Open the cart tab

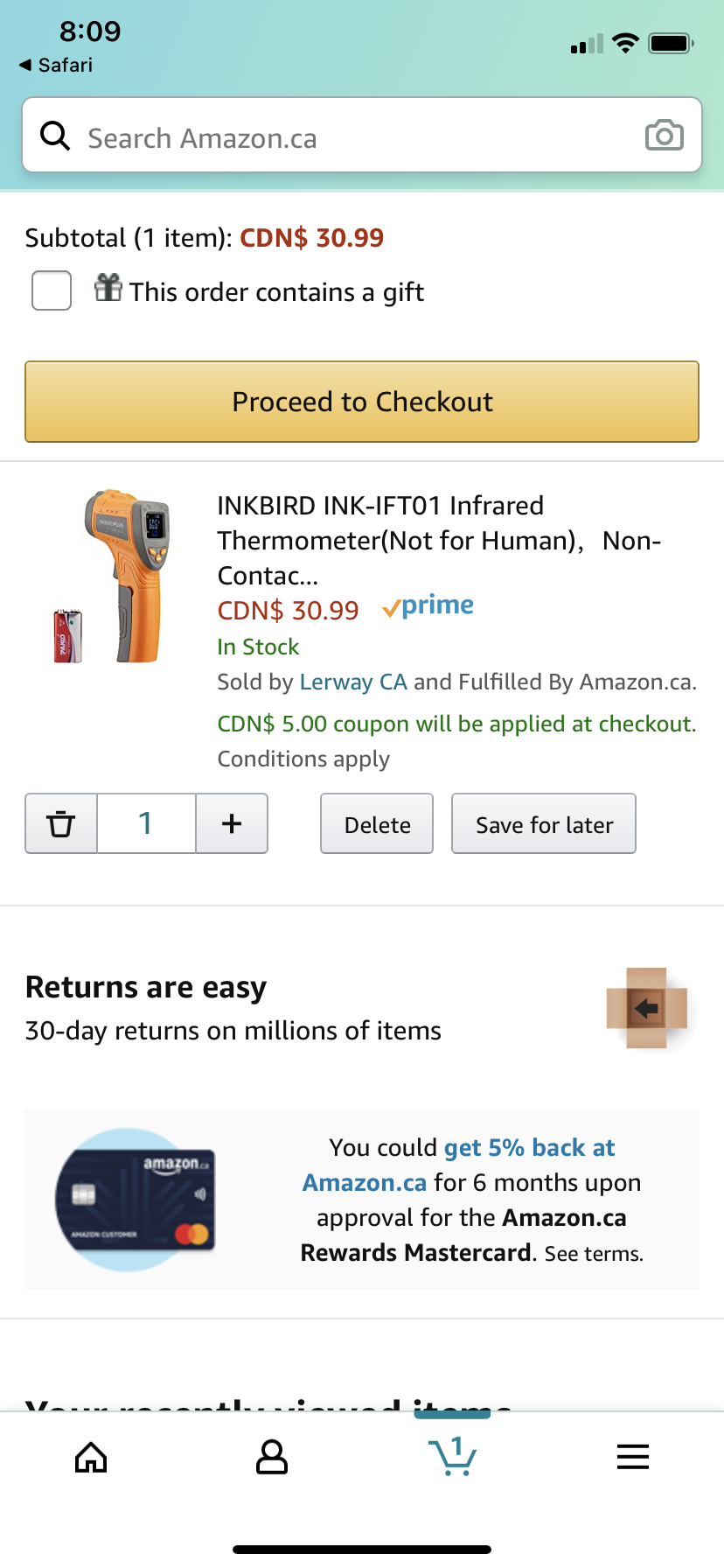453,1455
